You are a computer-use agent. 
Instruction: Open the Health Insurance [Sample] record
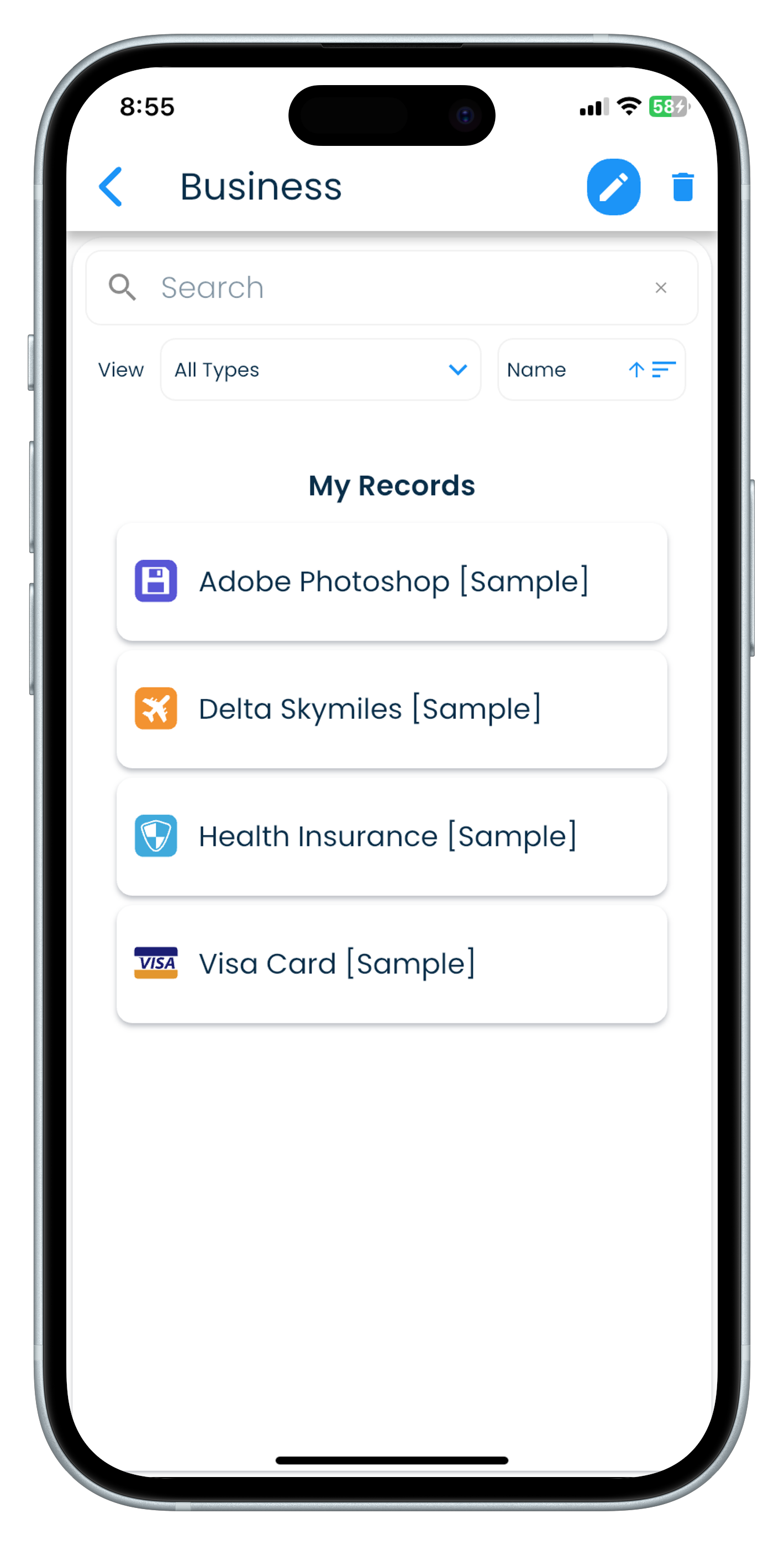pyautogui.click(x=392, y=836)
